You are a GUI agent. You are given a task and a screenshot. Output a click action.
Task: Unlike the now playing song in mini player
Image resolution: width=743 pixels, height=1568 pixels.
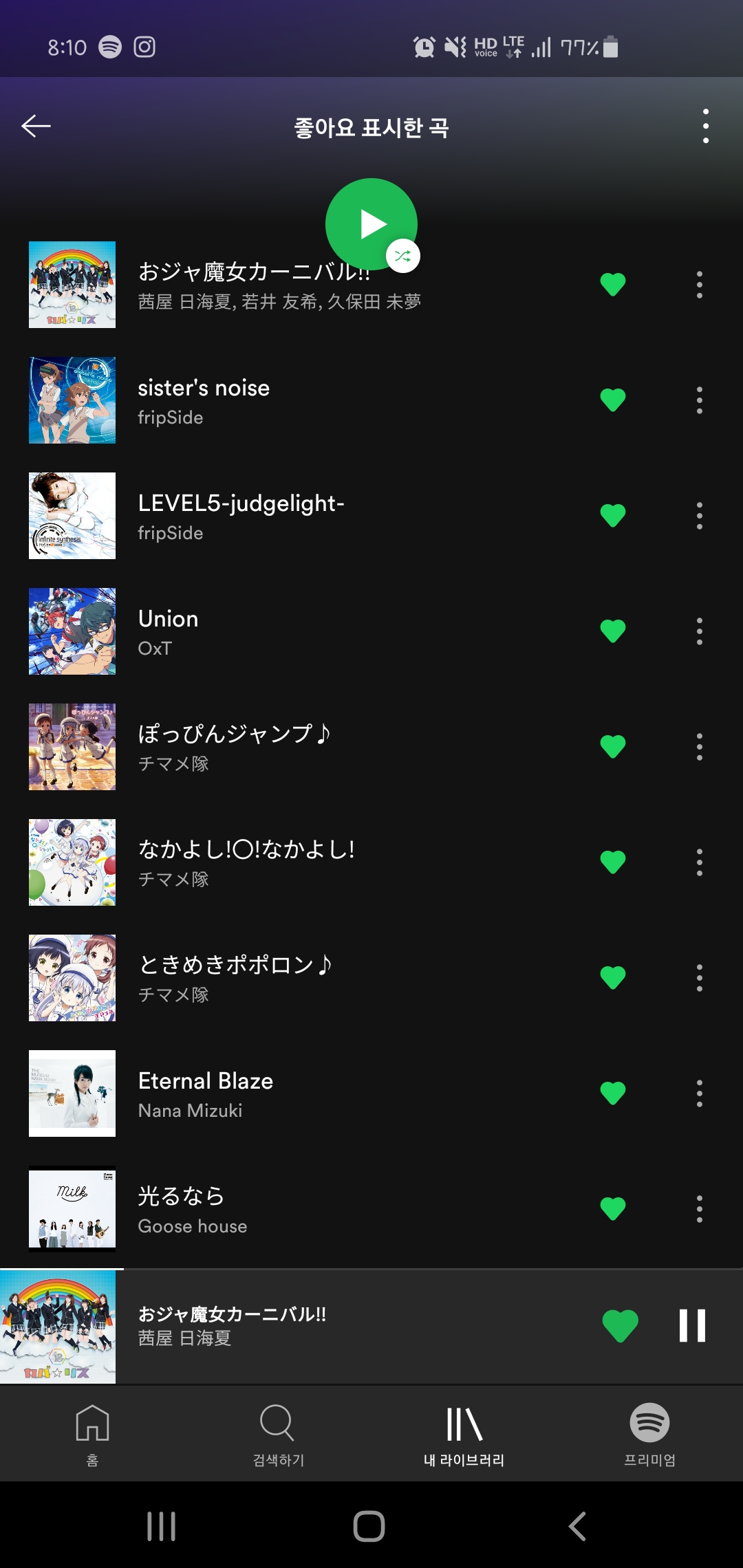point(620,1325)
